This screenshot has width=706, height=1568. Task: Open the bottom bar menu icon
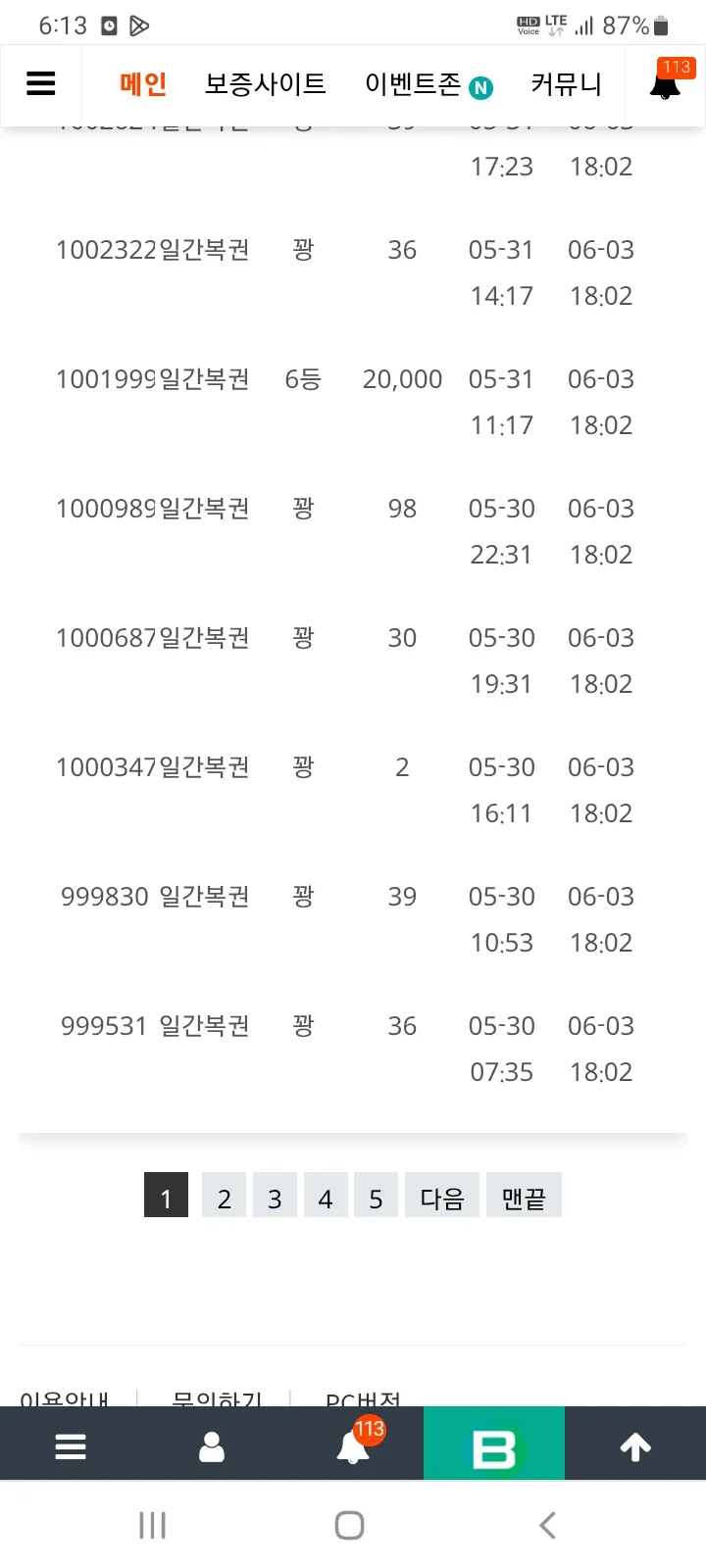[71, 1446]
